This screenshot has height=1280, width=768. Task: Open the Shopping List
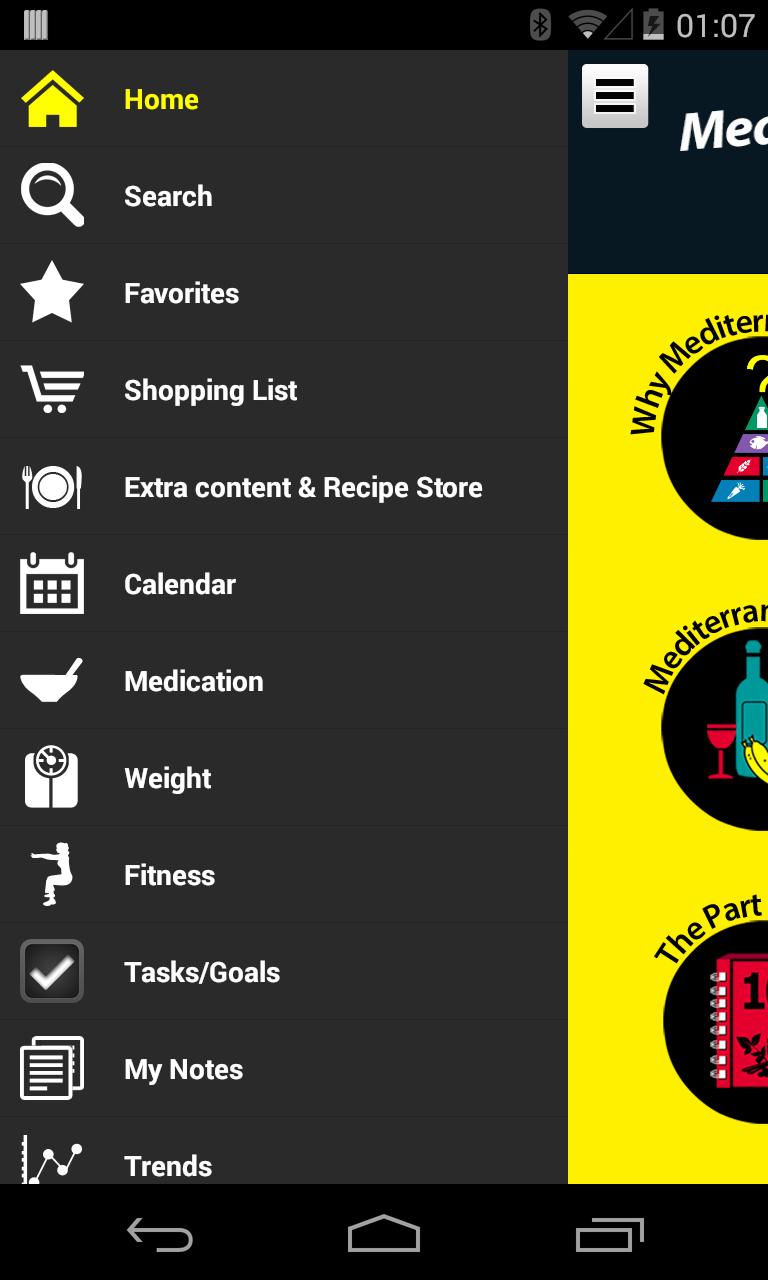click(x=210, y=391)
